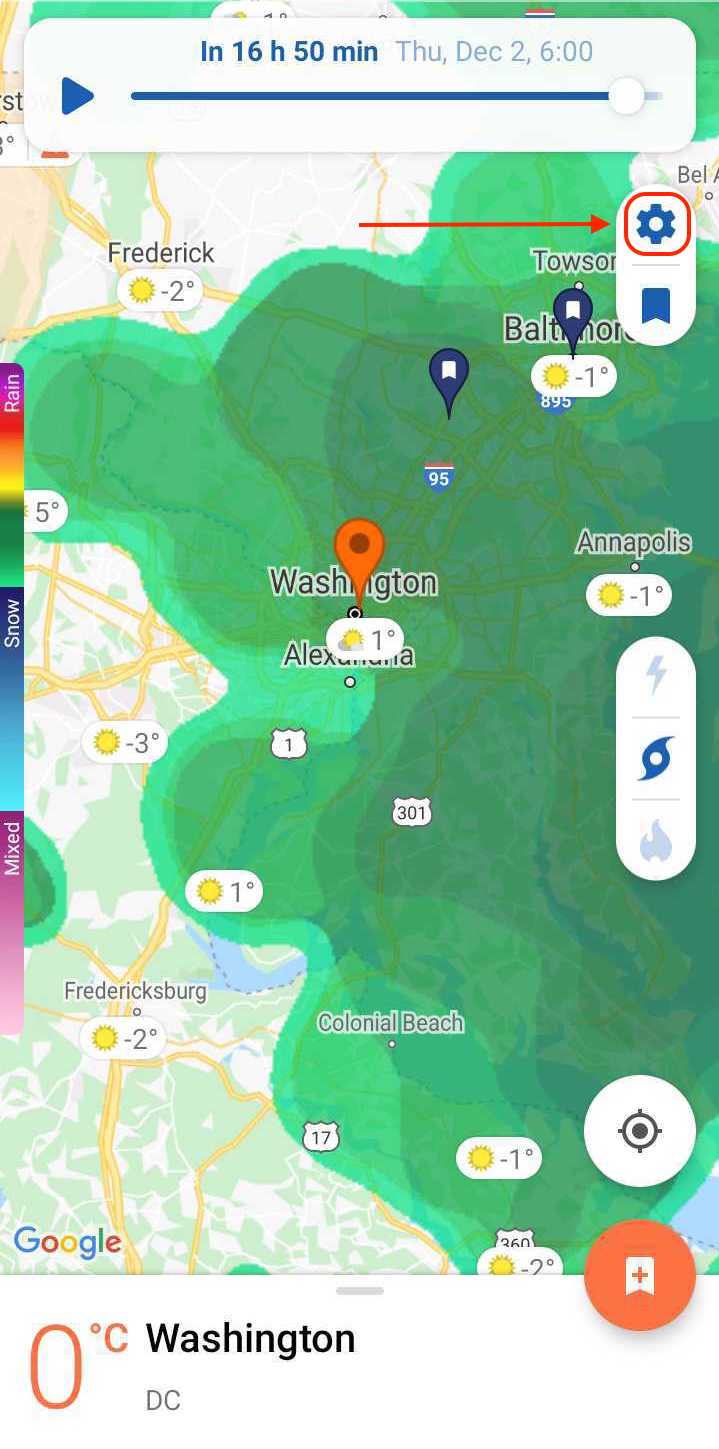Open the map settings gear
719x1449 pixels.
(x=656, y=225)
